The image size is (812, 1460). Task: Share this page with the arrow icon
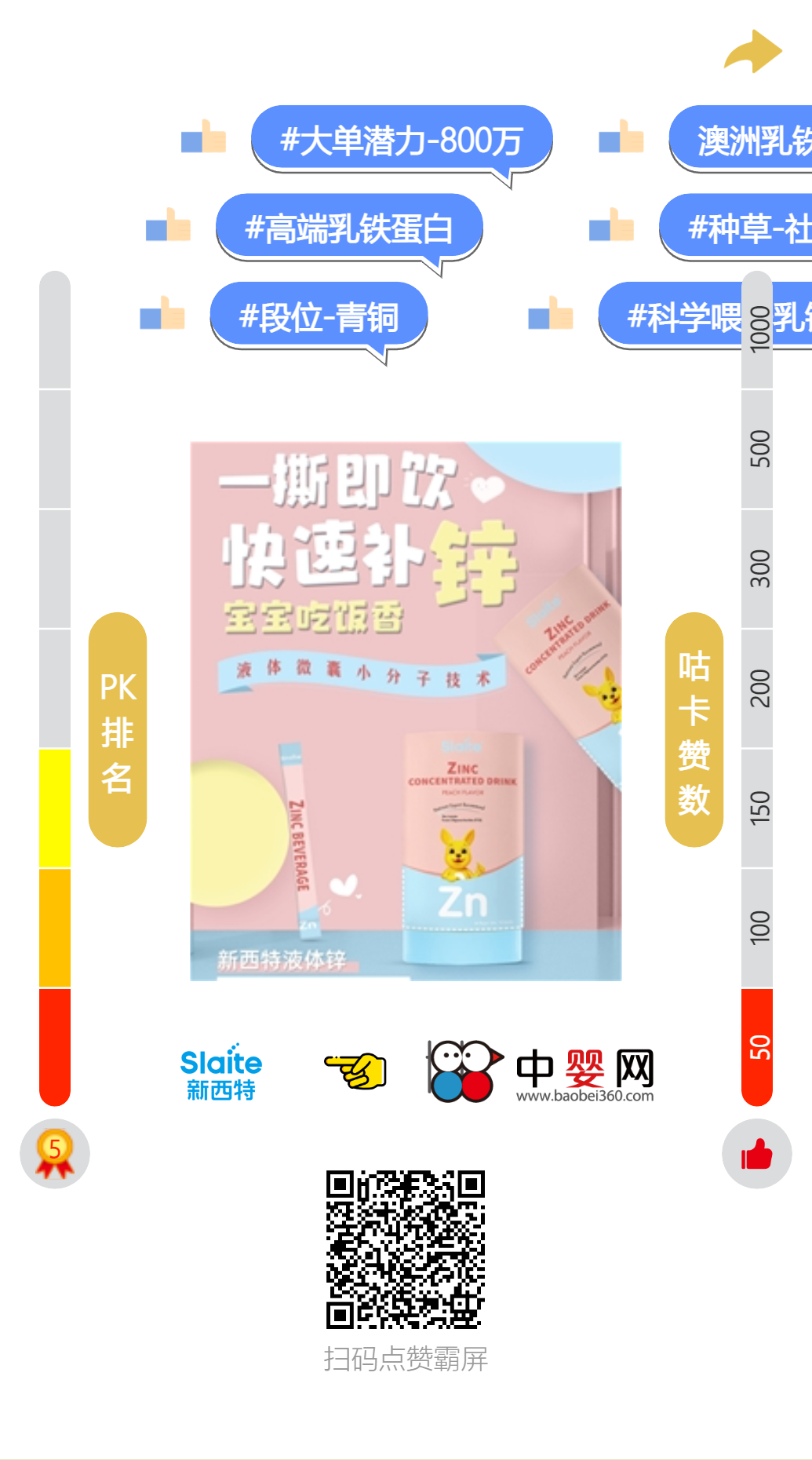point(752,52)
